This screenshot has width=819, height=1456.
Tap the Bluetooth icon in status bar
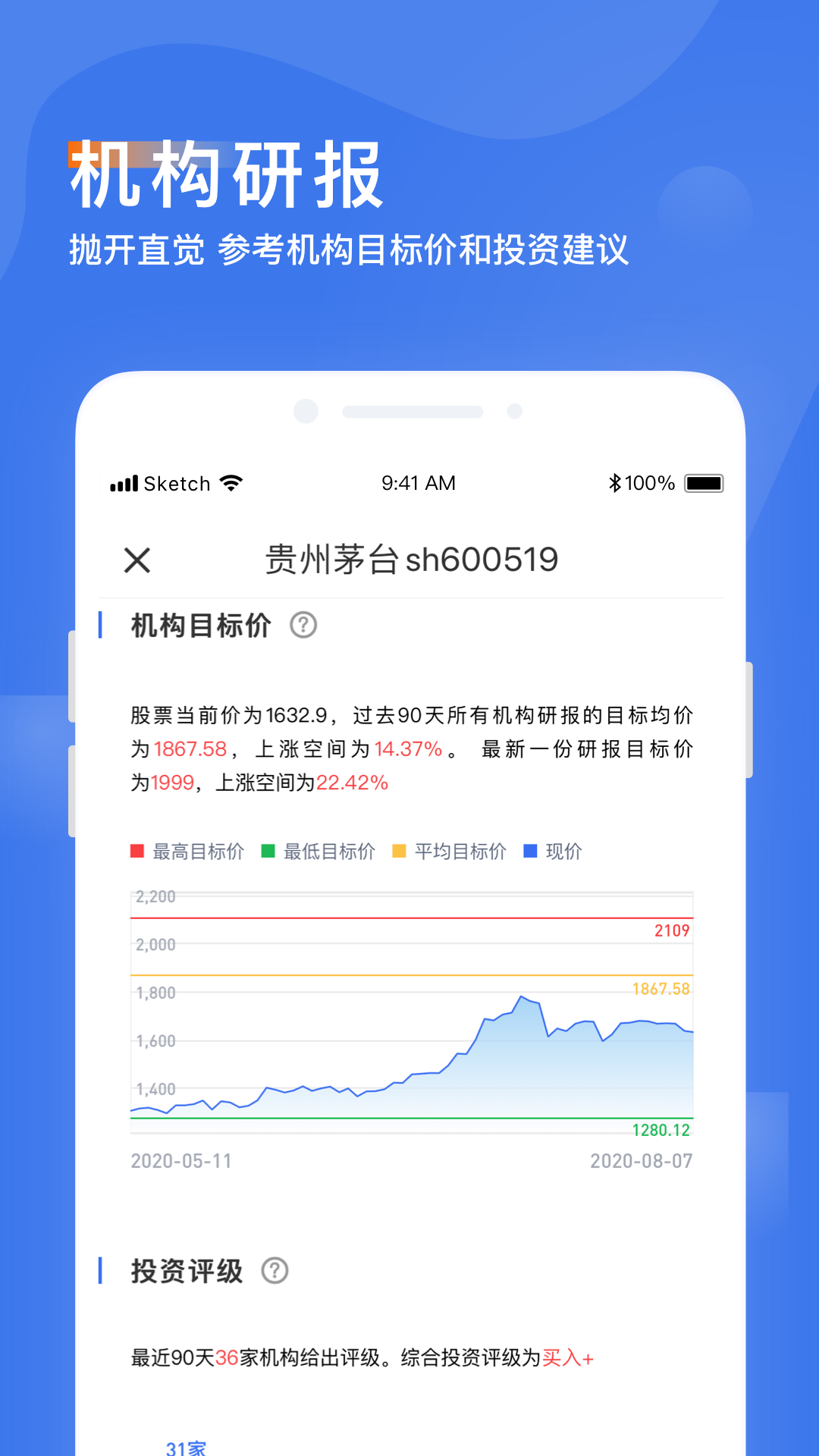coord(616,482)
